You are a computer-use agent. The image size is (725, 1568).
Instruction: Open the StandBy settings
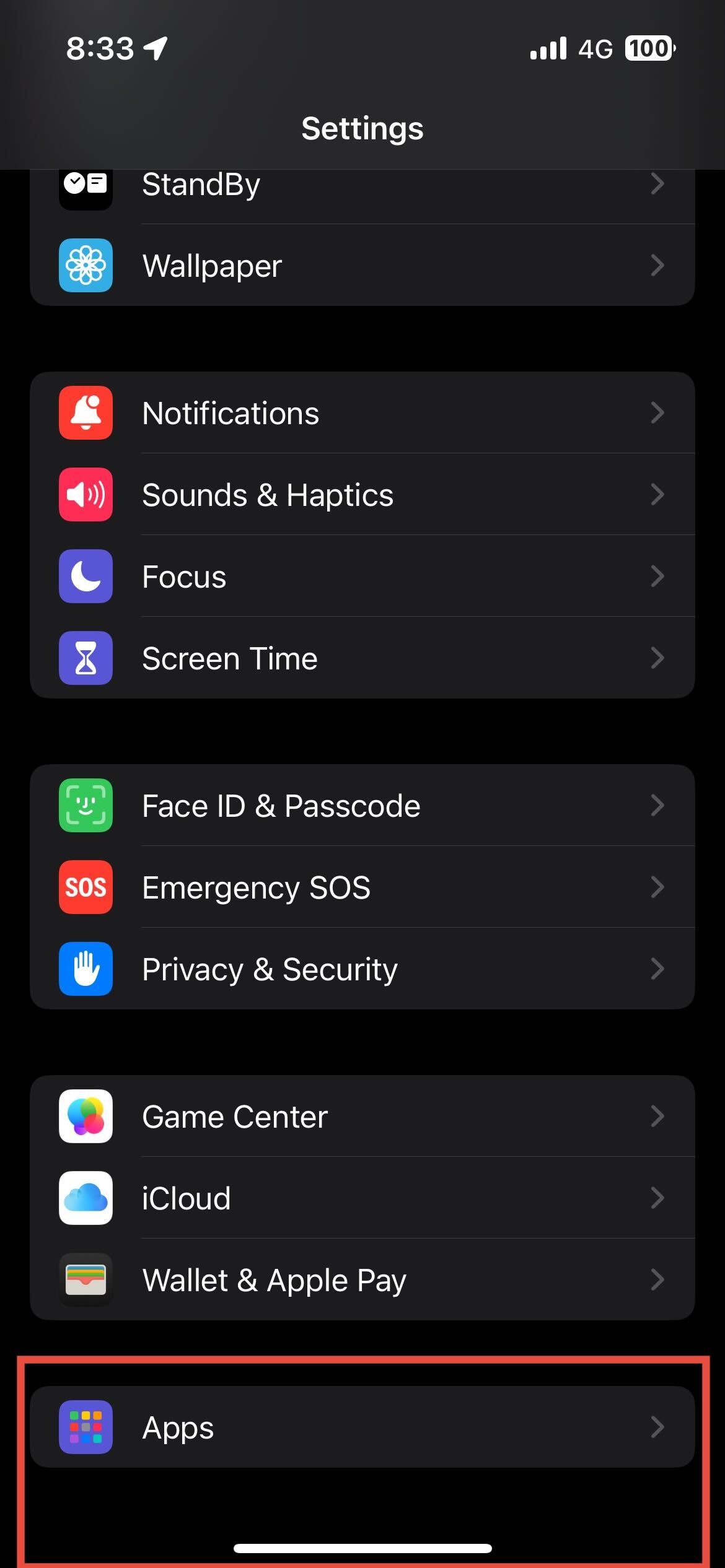(x=362, y=184)
